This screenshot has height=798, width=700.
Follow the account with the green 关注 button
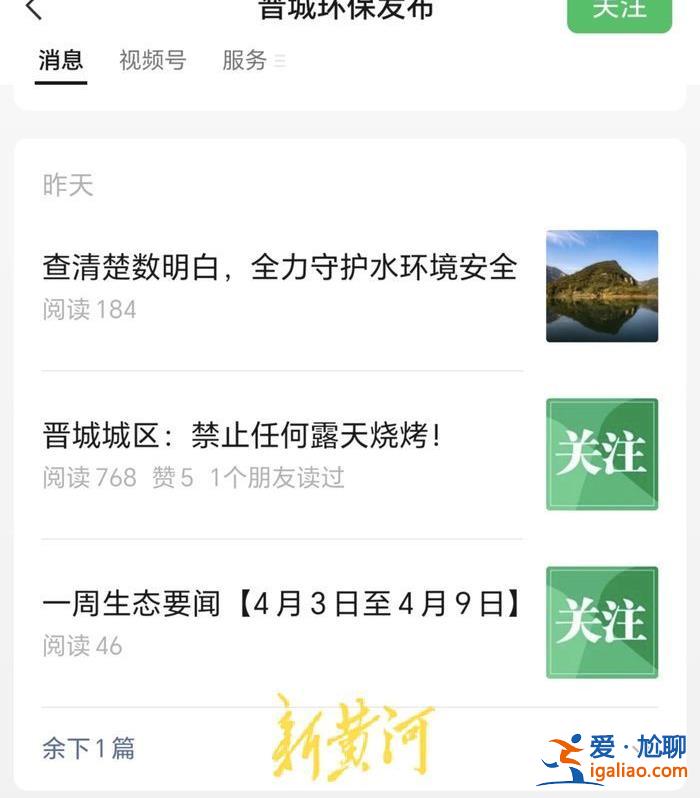[x=619, y=11]
